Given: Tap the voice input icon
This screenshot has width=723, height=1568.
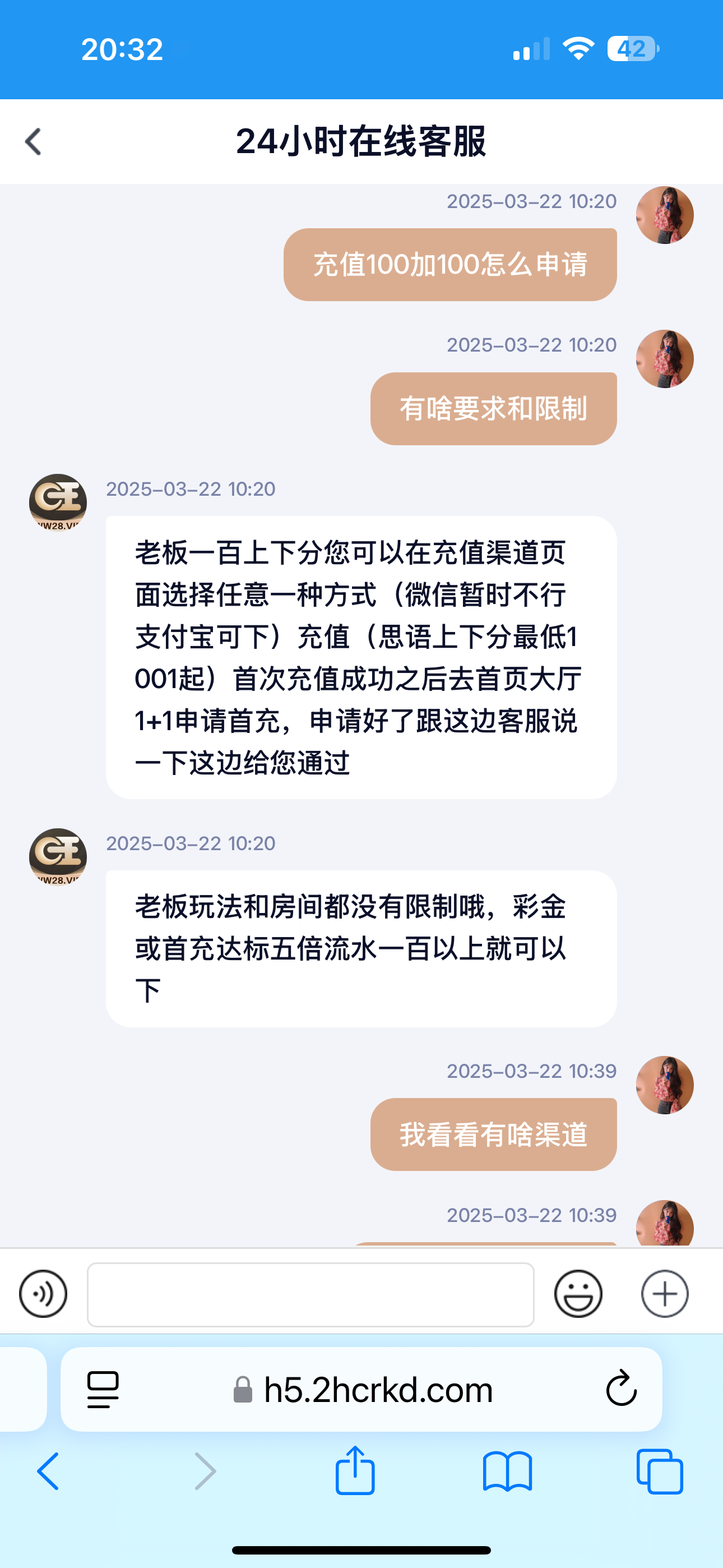Looking at the screenshot, I should pos(43,1293).
